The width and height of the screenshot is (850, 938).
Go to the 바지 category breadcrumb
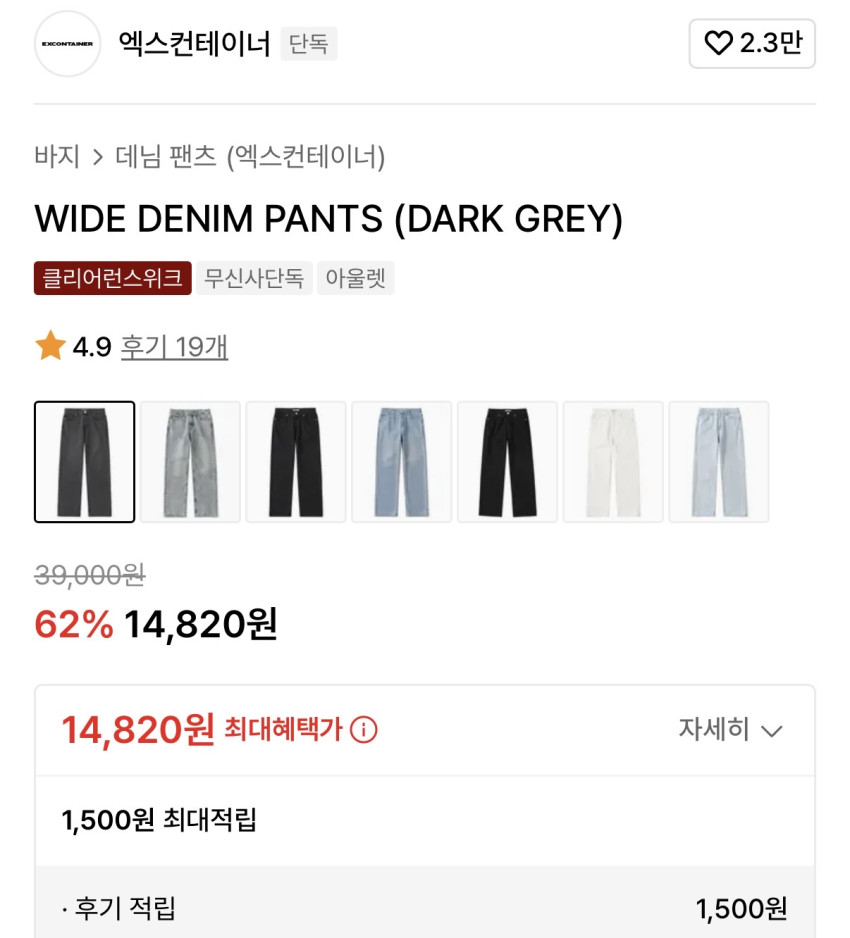tap(56, 157)
